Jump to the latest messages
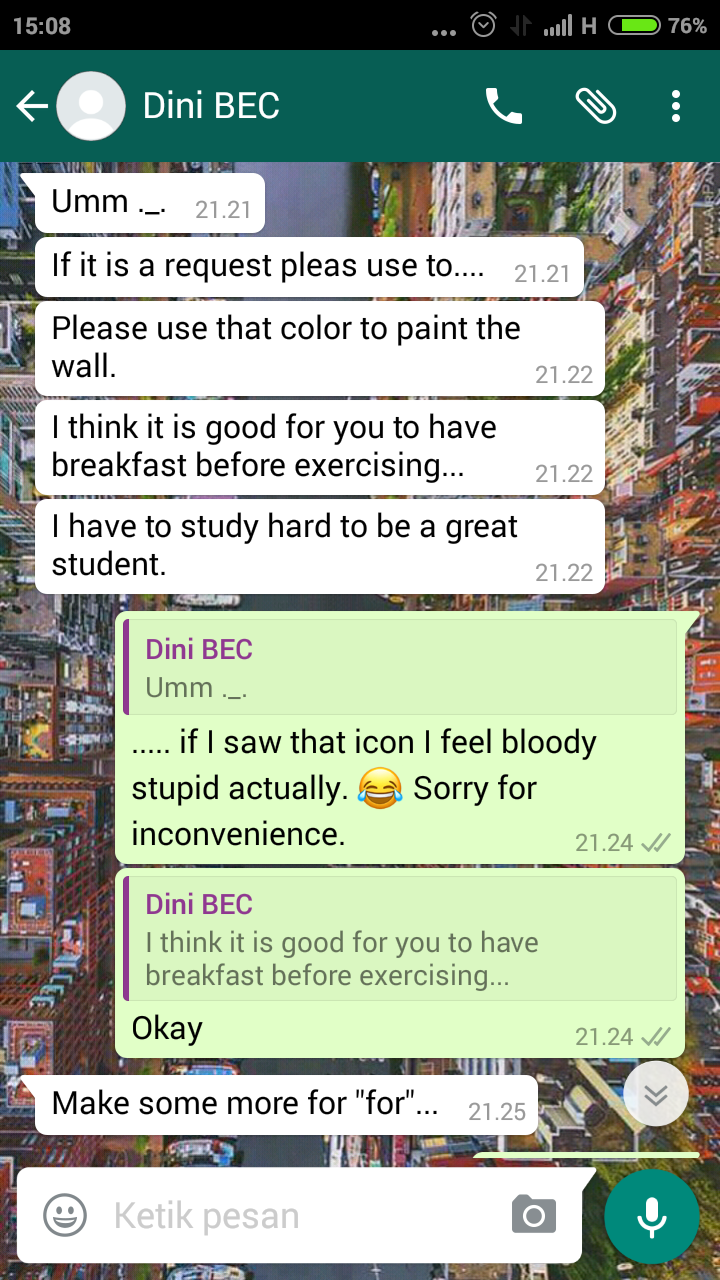The image size is (720, 1280). pyautogui.click(x=655, y=1094)
